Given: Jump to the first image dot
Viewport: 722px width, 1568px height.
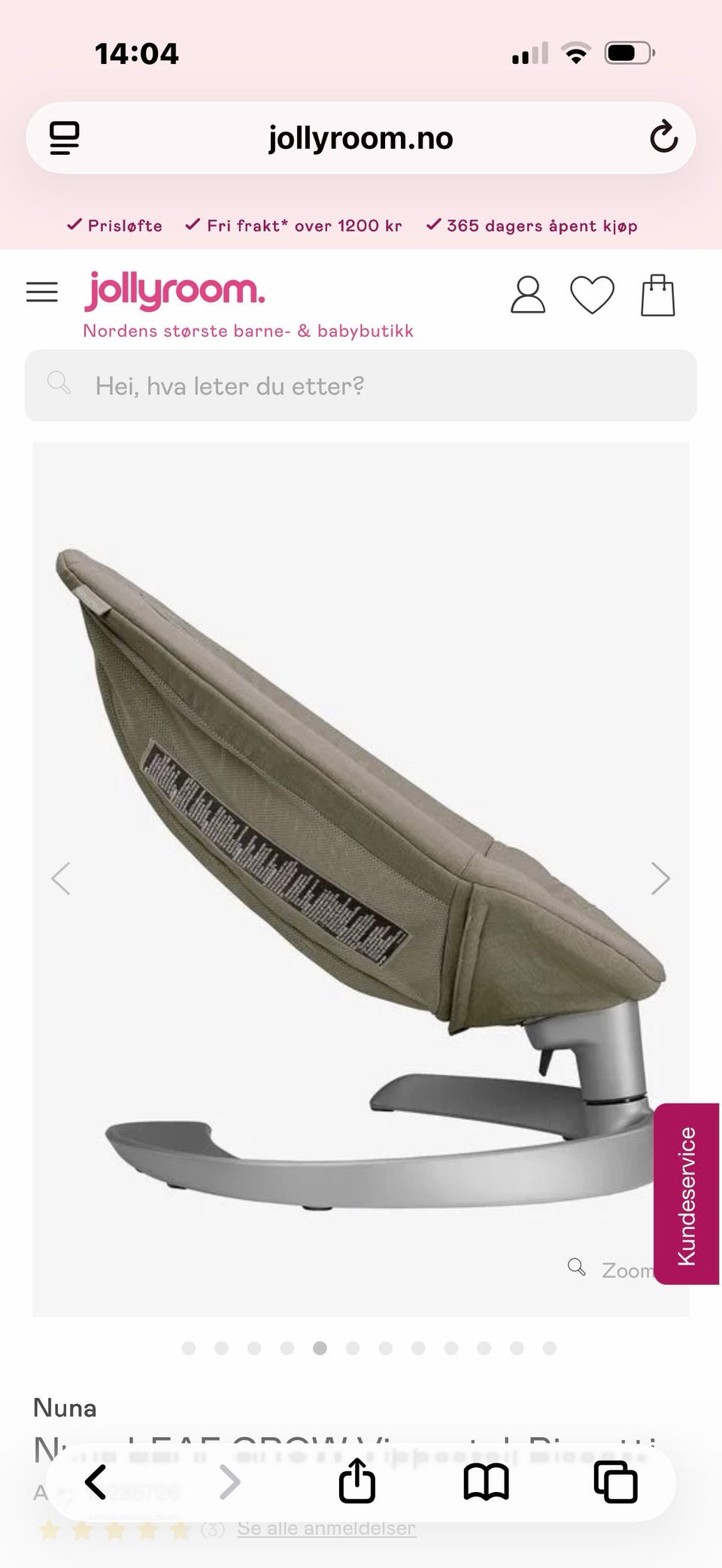Looking at the screenshot, I should click(189, 1348).
